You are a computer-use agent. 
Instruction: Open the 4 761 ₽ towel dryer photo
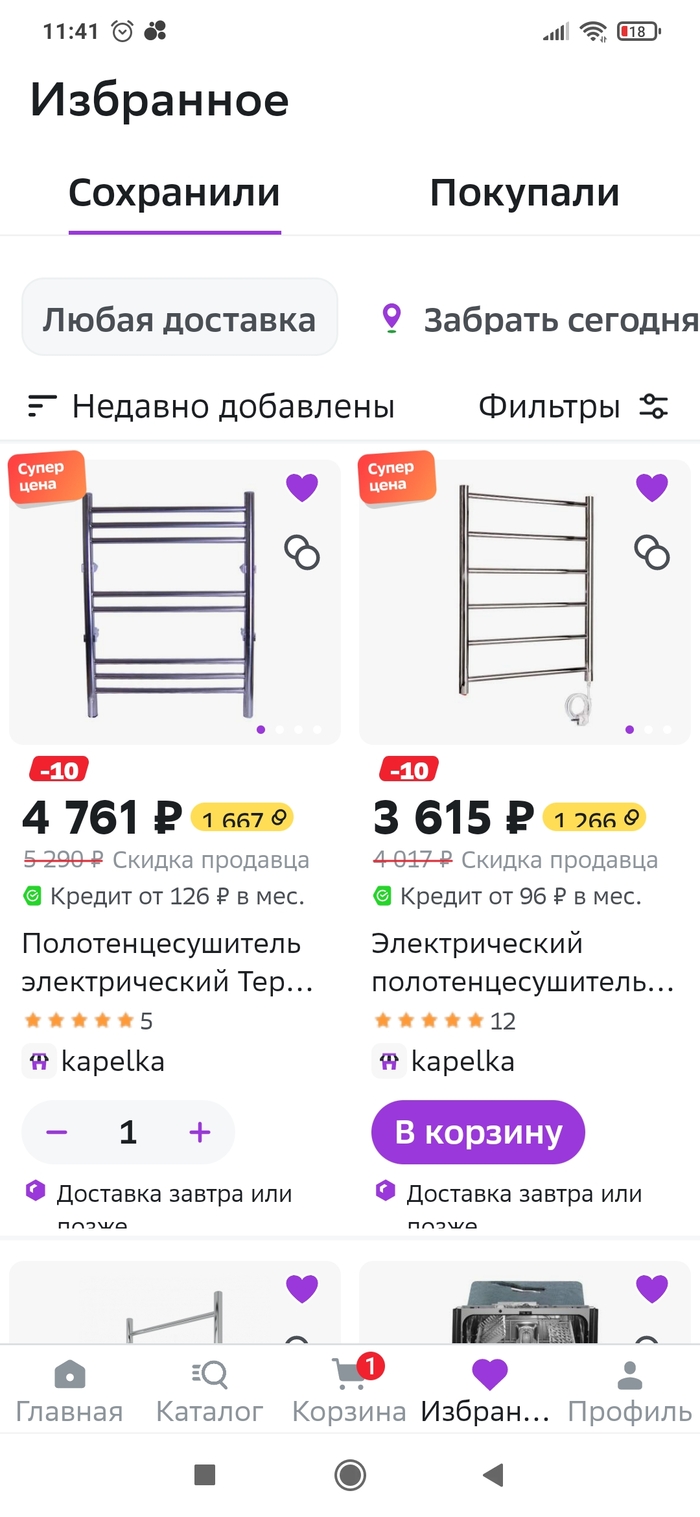pyautogui.click(x=170, y=605)
